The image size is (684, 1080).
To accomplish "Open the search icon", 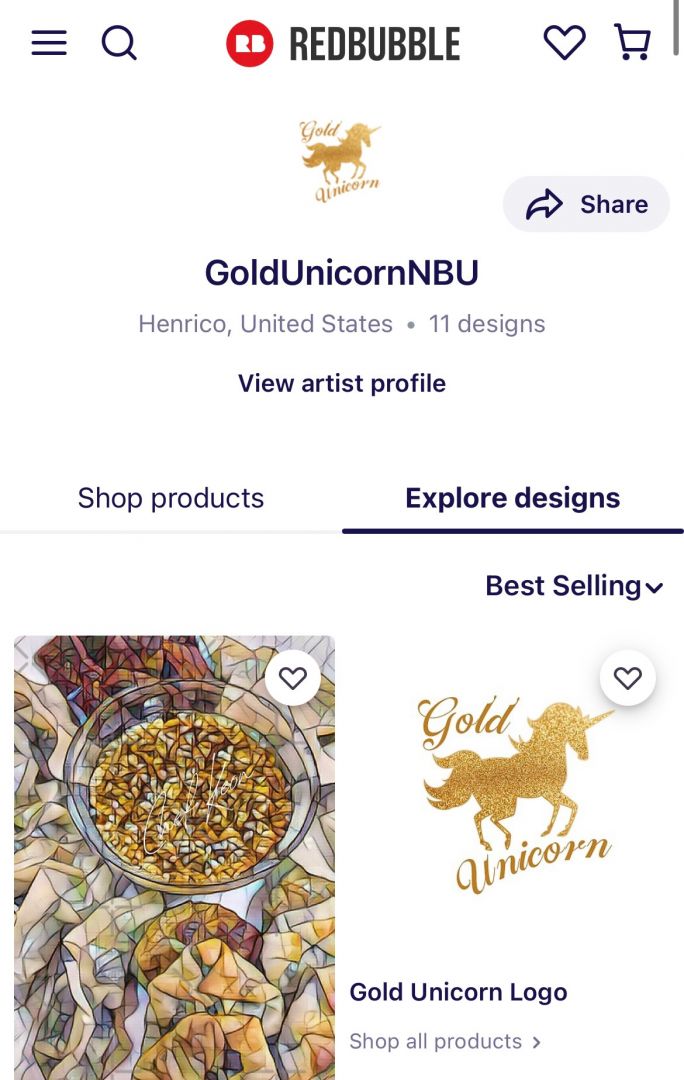I will (x=119, y=43).
